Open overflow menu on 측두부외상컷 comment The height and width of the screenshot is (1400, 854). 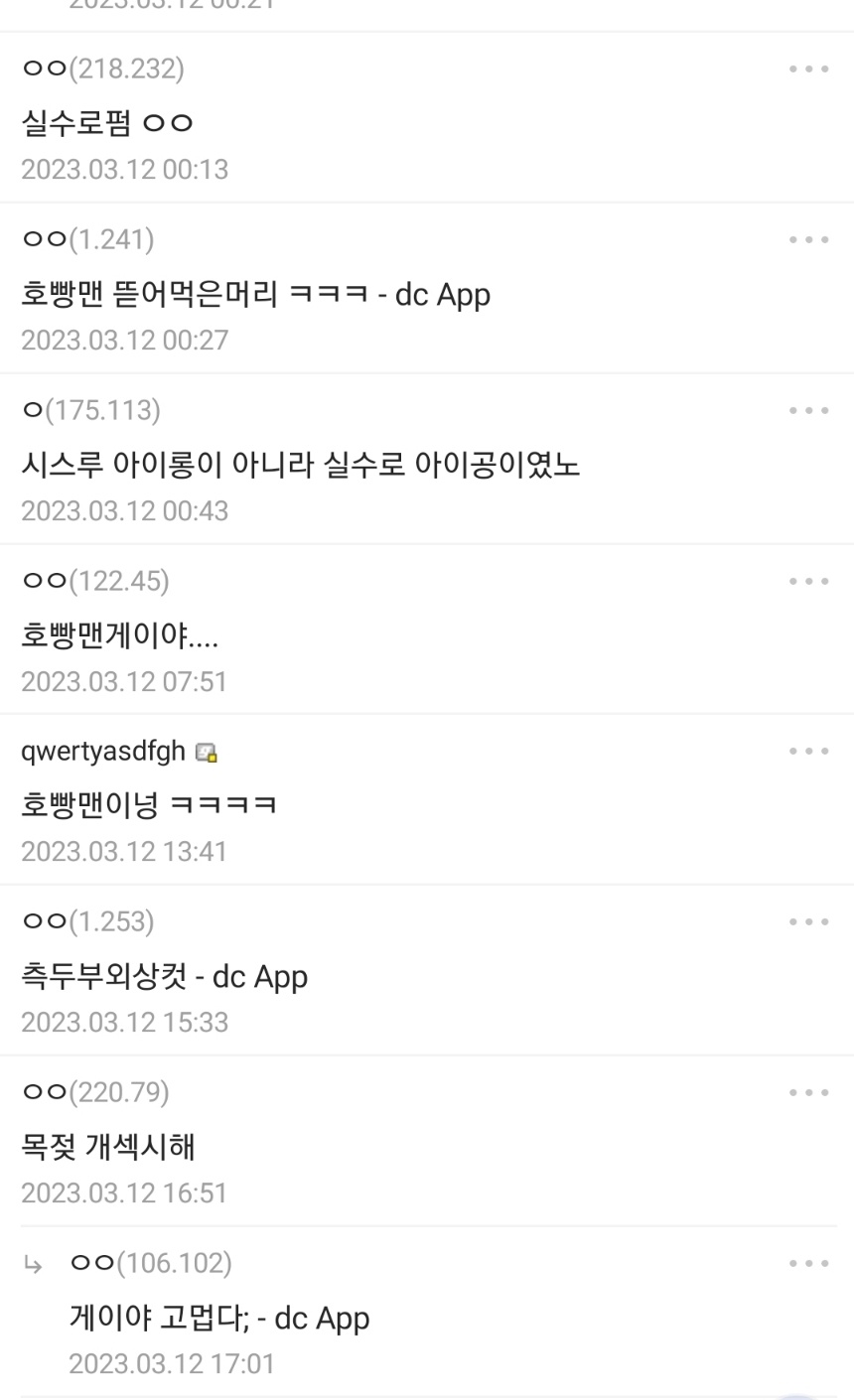tap(808, 922)
